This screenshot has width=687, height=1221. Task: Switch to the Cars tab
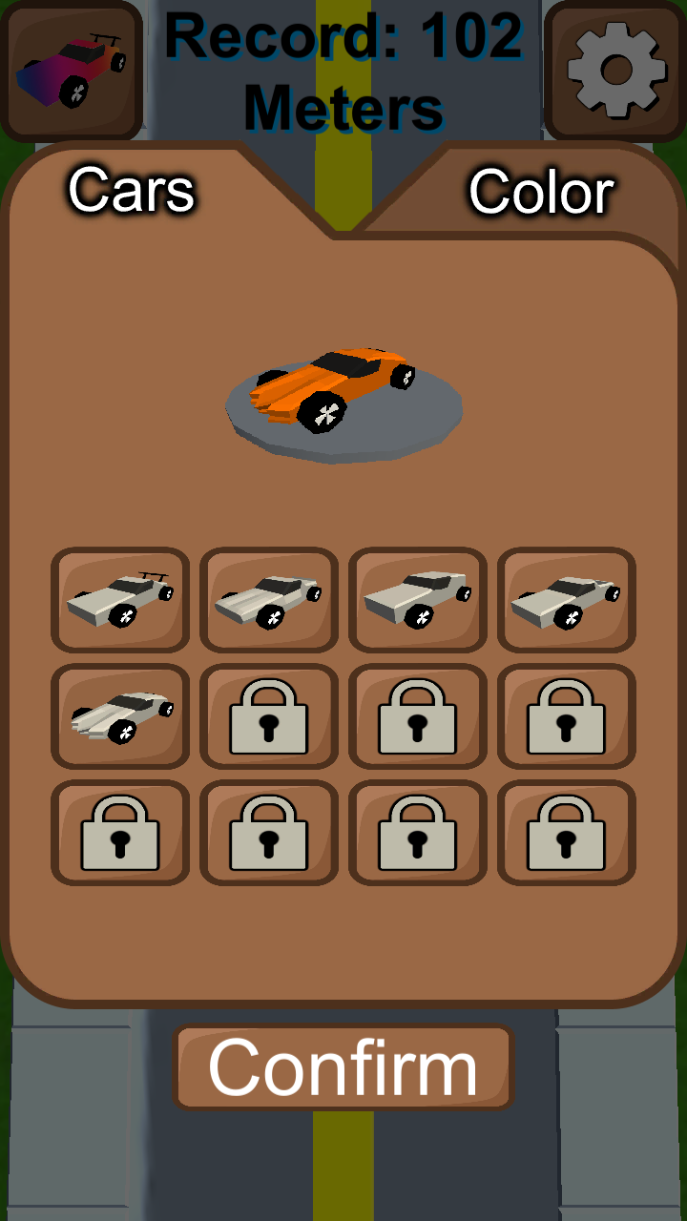tap(131, 189)
